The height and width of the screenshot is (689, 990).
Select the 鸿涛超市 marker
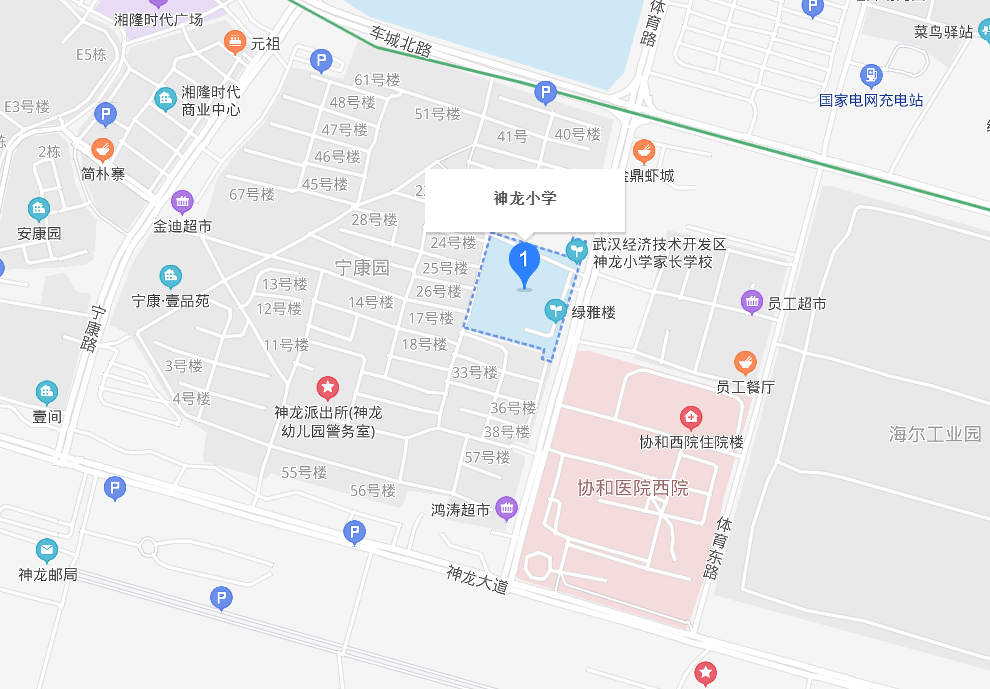point(507,509)
